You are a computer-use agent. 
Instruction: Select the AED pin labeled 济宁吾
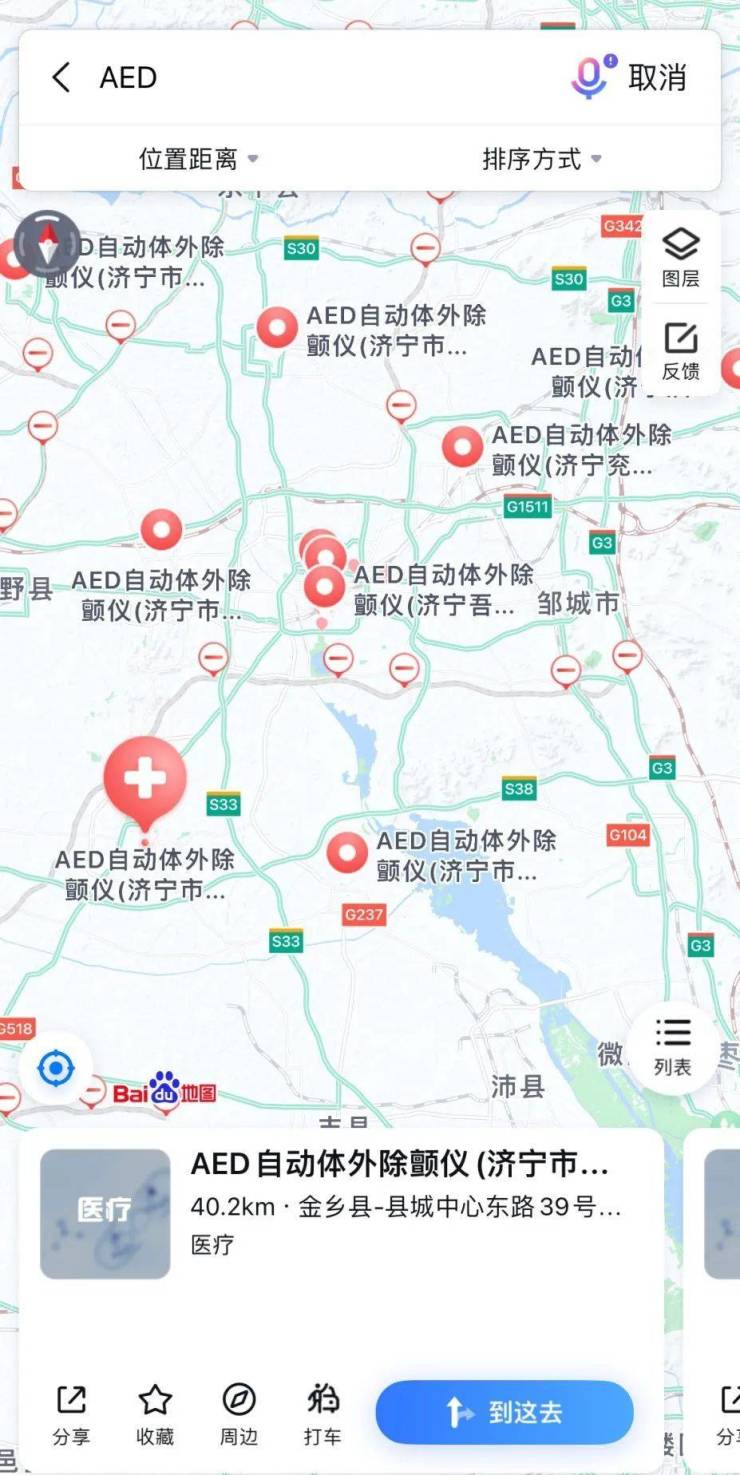pos(325,587)
